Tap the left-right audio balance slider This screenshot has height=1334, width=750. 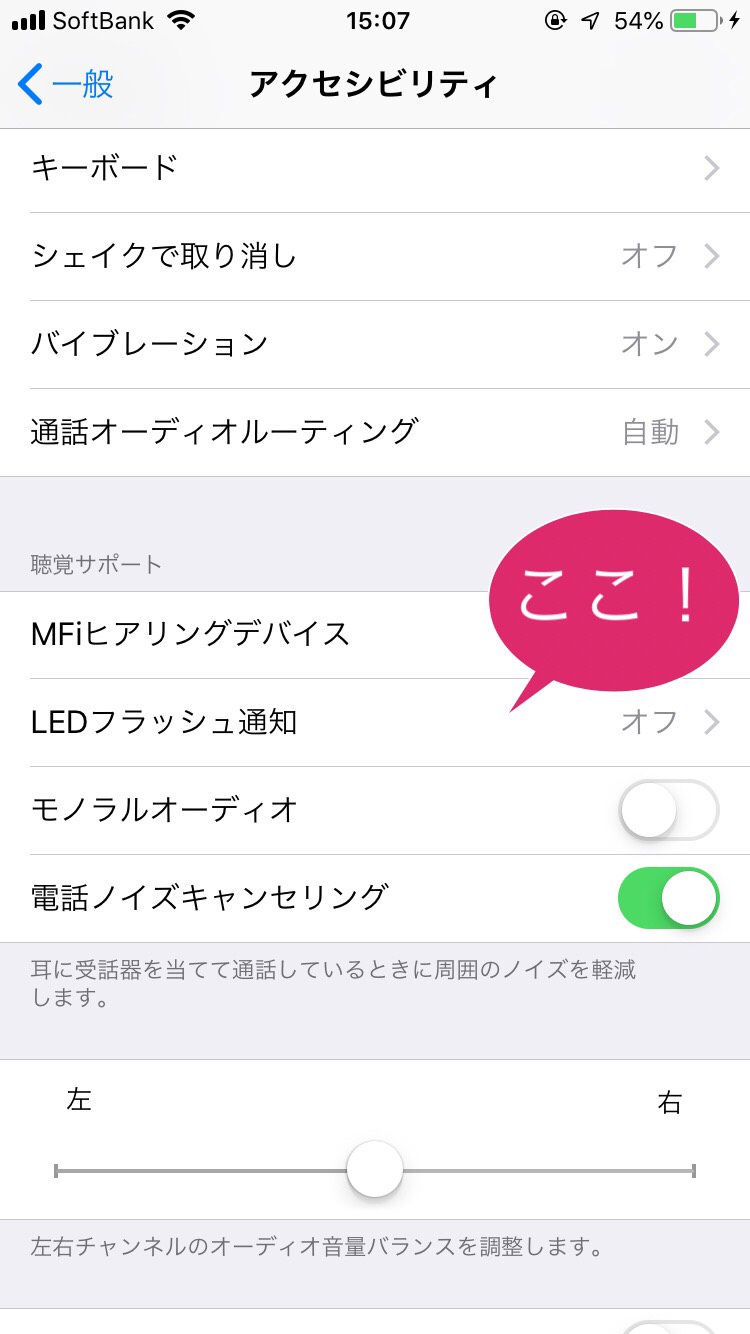point(375,1169)
